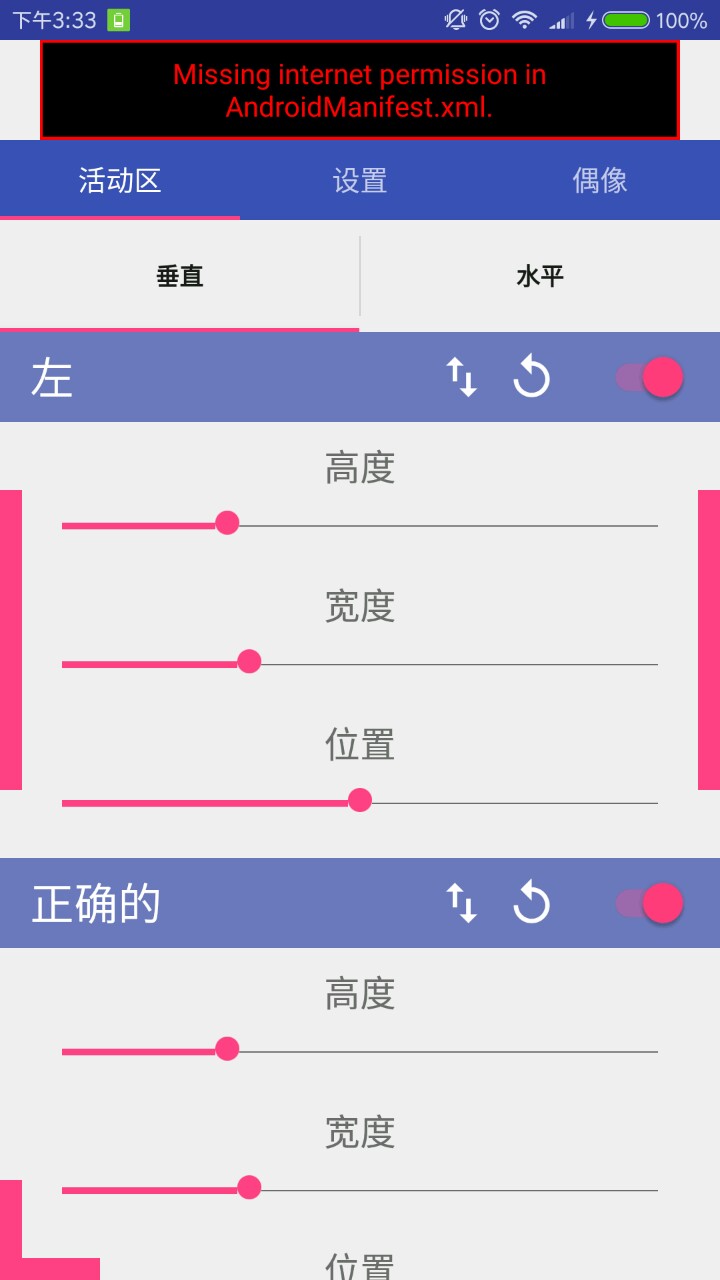Disable the 正确的 section switch
Viewport: 720px width, 1280px height.
[649, 903]
